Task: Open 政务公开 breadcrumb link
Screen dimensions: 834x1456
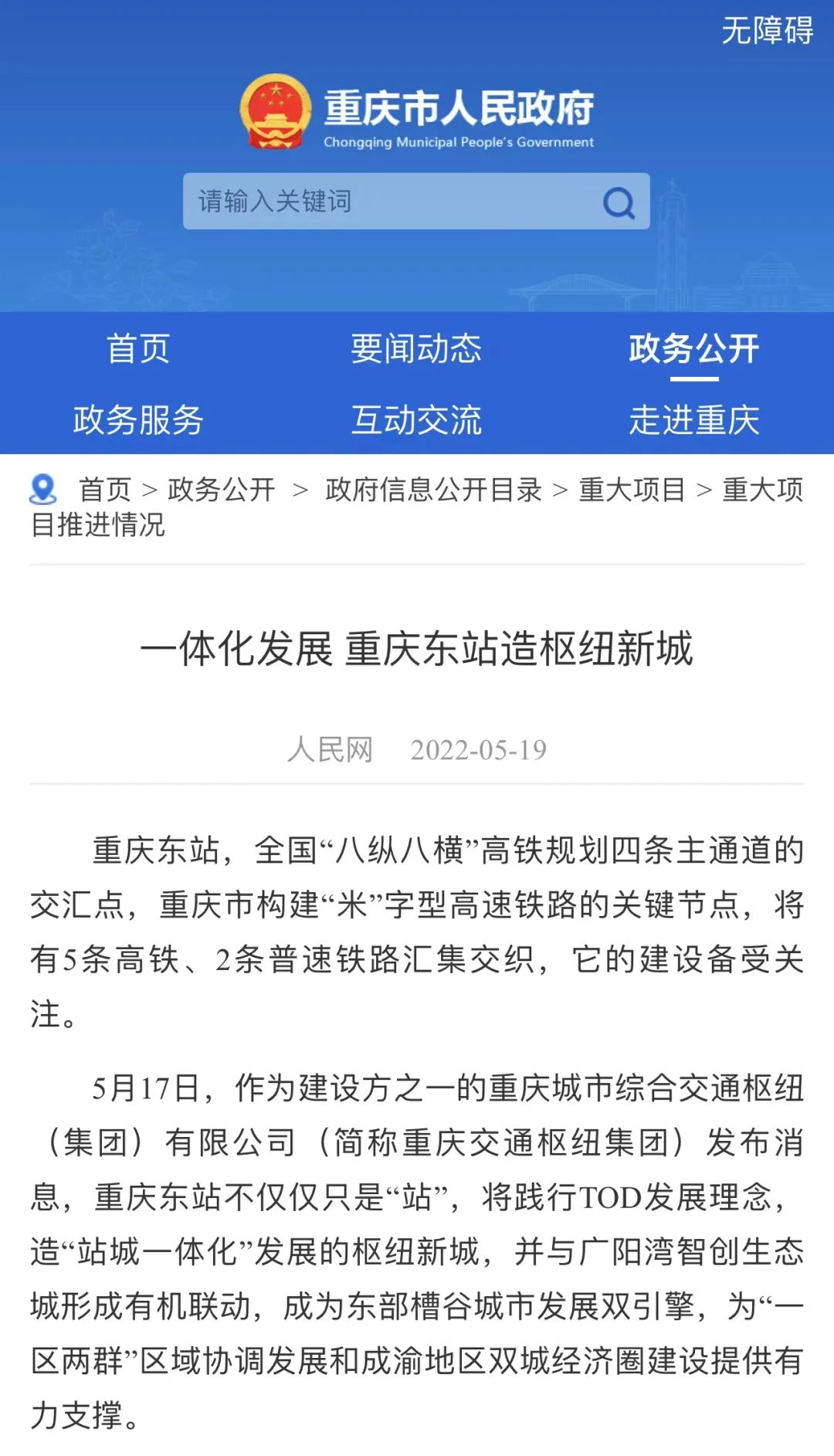Action: coord(222,489)
